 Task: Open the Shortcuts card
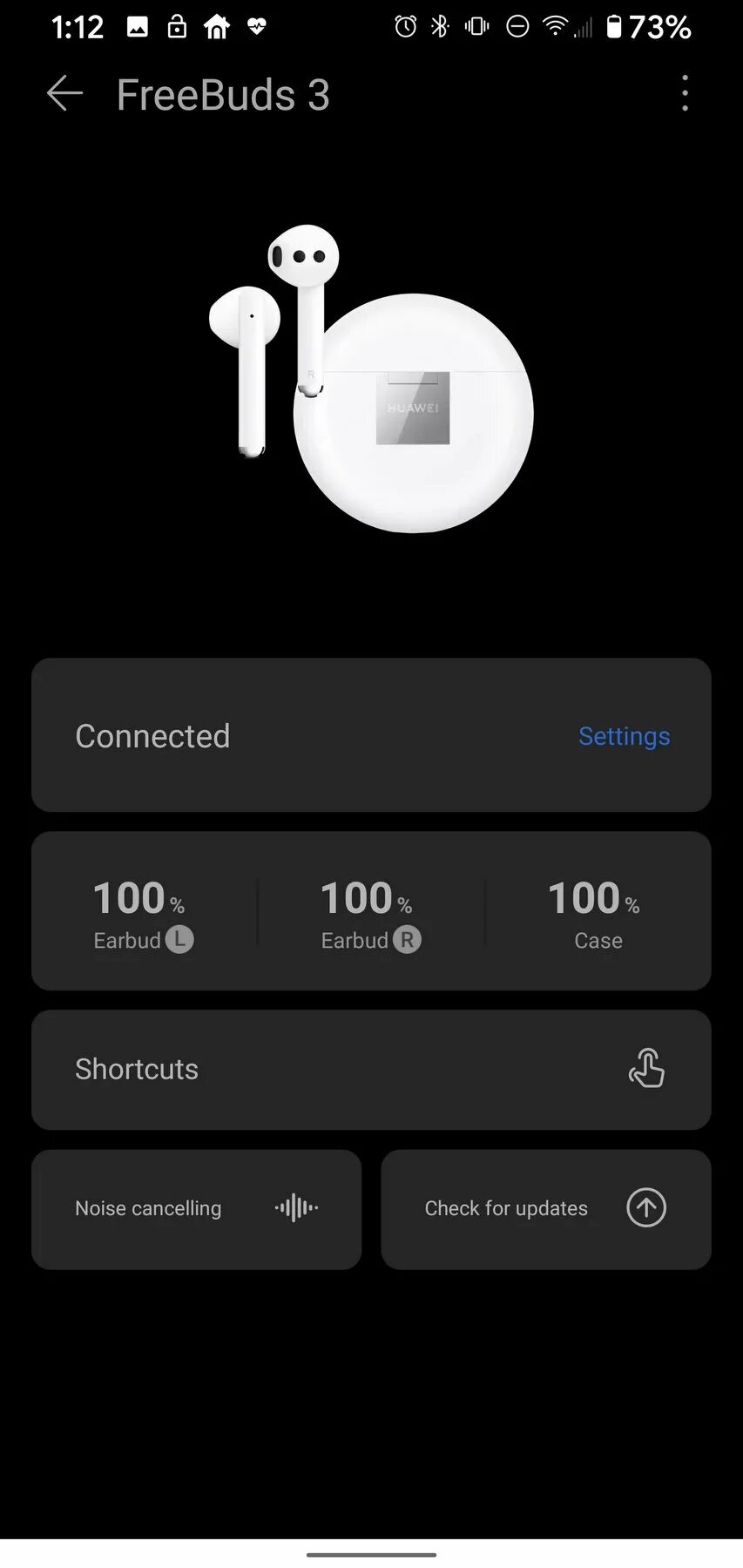[371, 1070]
